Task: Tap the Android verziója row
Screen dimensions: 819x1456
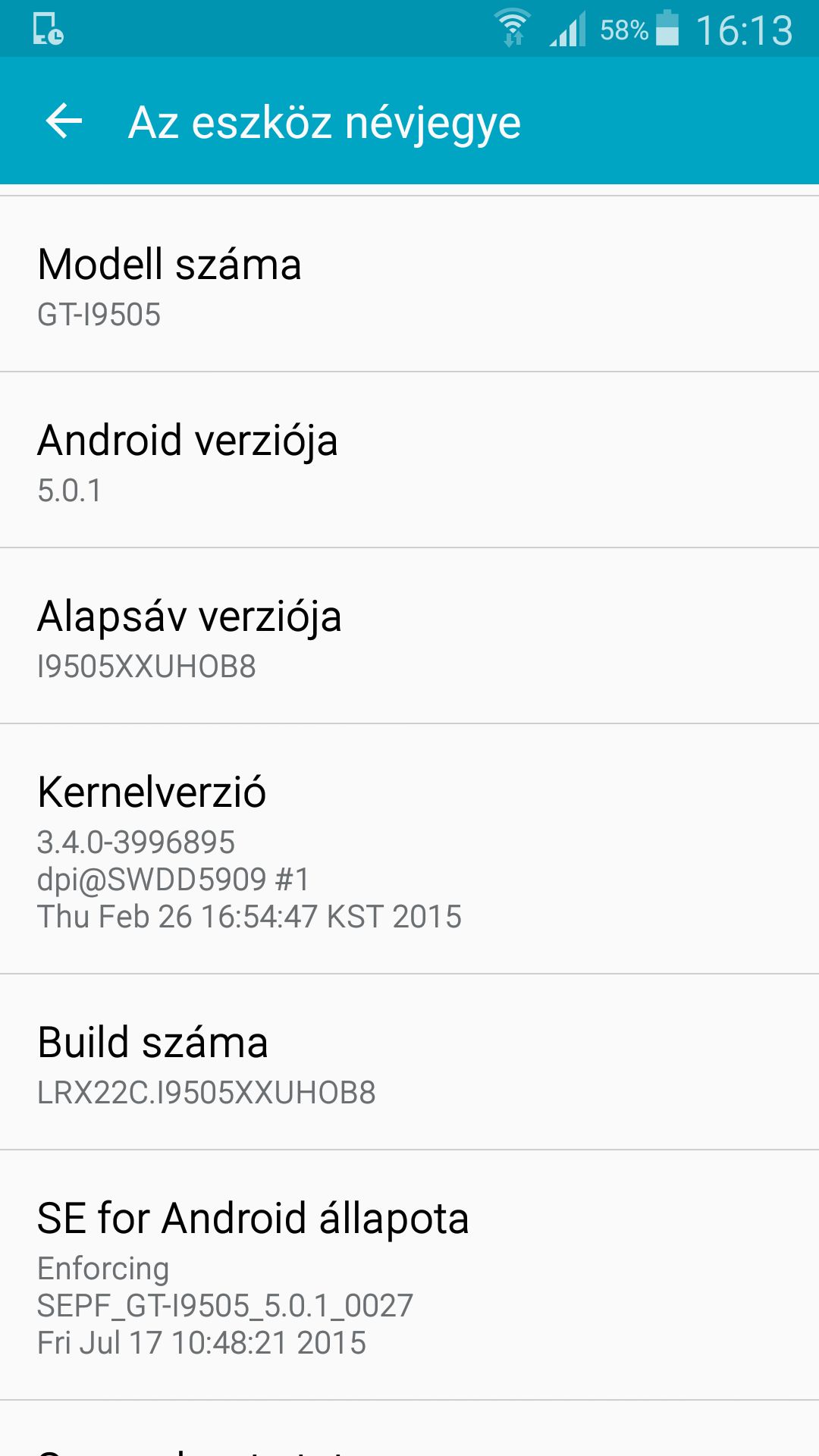Action: point(409,460)
